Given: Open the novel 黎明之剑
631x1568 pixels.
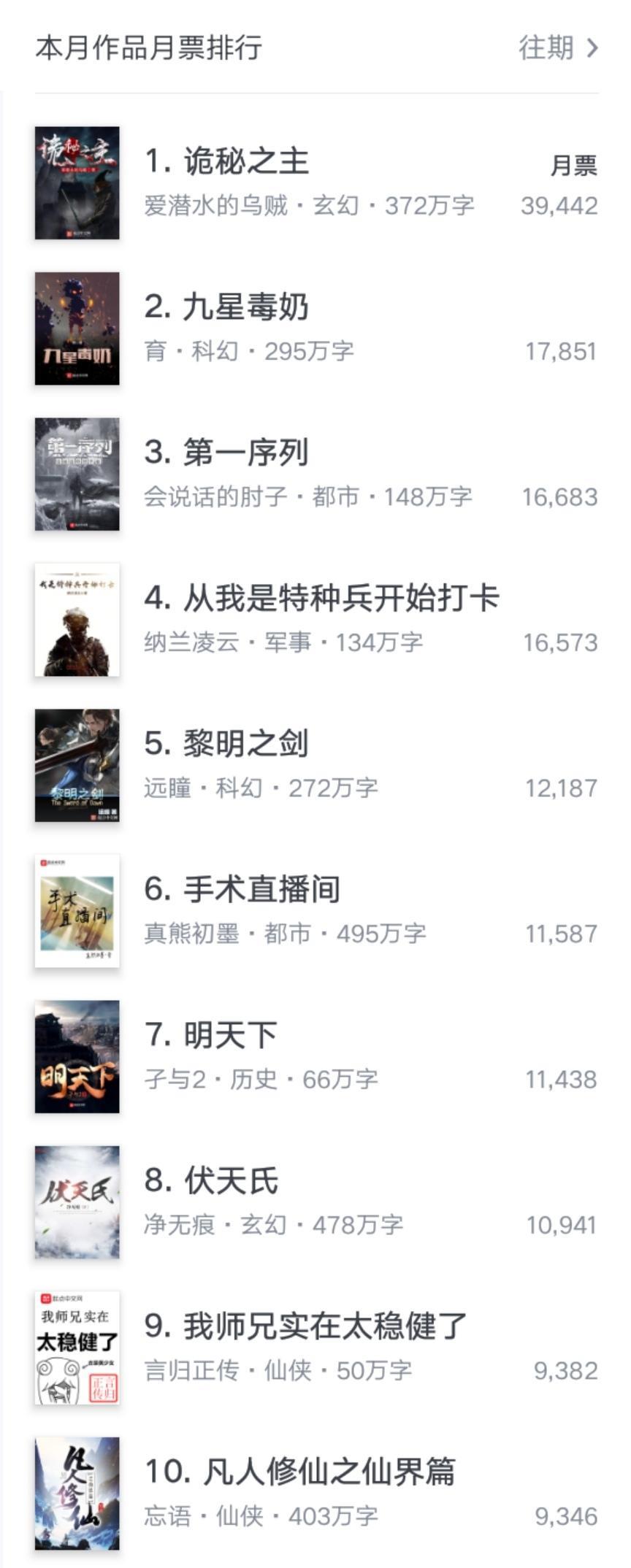Looking at the screenshot, I should pos(245,744).
